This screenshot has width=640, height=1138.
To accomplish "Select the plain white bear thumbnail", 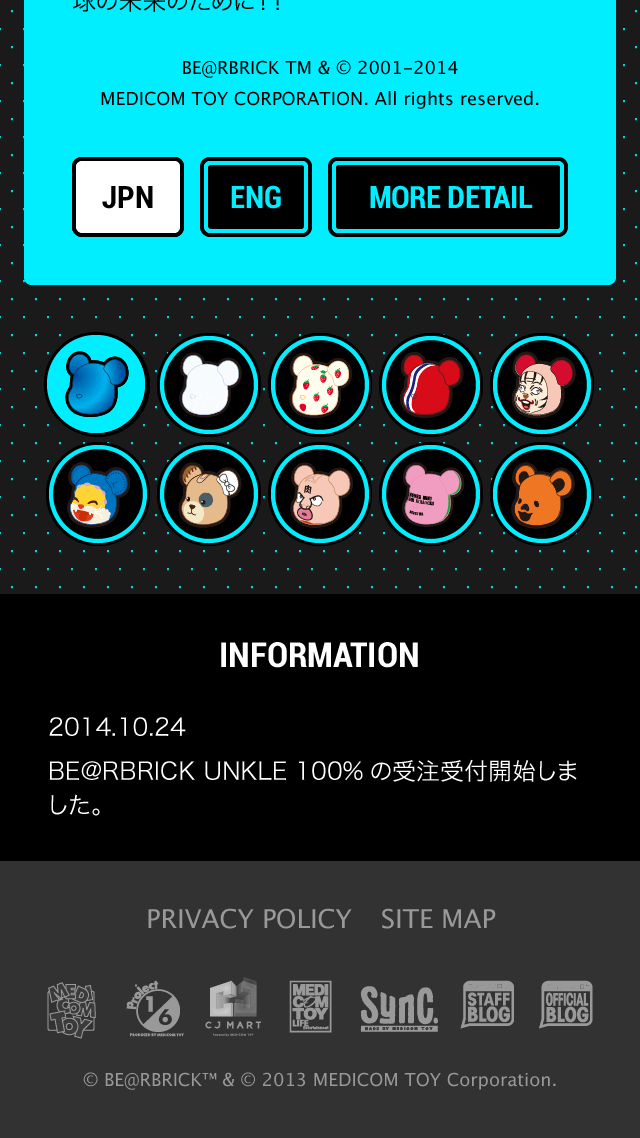I will click(x=209, y=384).
